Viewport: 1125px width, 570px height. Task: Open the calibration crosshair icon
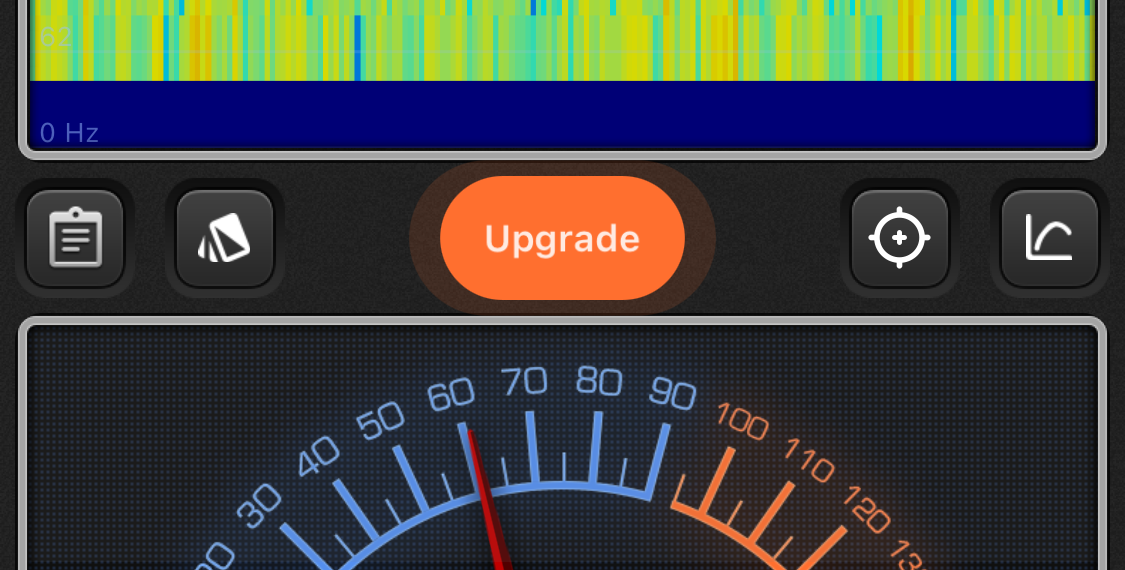[899, 238]
